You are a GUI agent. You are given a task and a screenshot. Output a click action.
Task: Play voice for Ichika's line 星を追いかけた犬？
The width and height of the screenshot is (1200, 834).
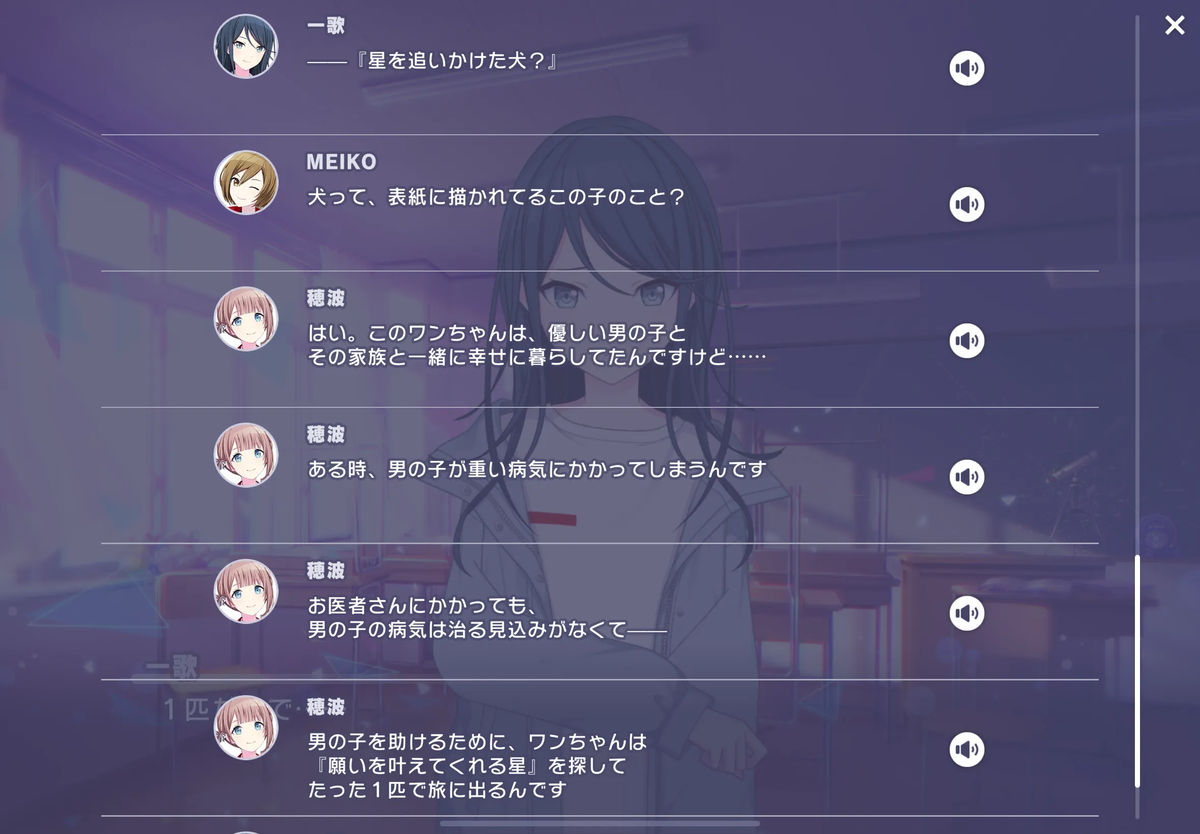966,68
